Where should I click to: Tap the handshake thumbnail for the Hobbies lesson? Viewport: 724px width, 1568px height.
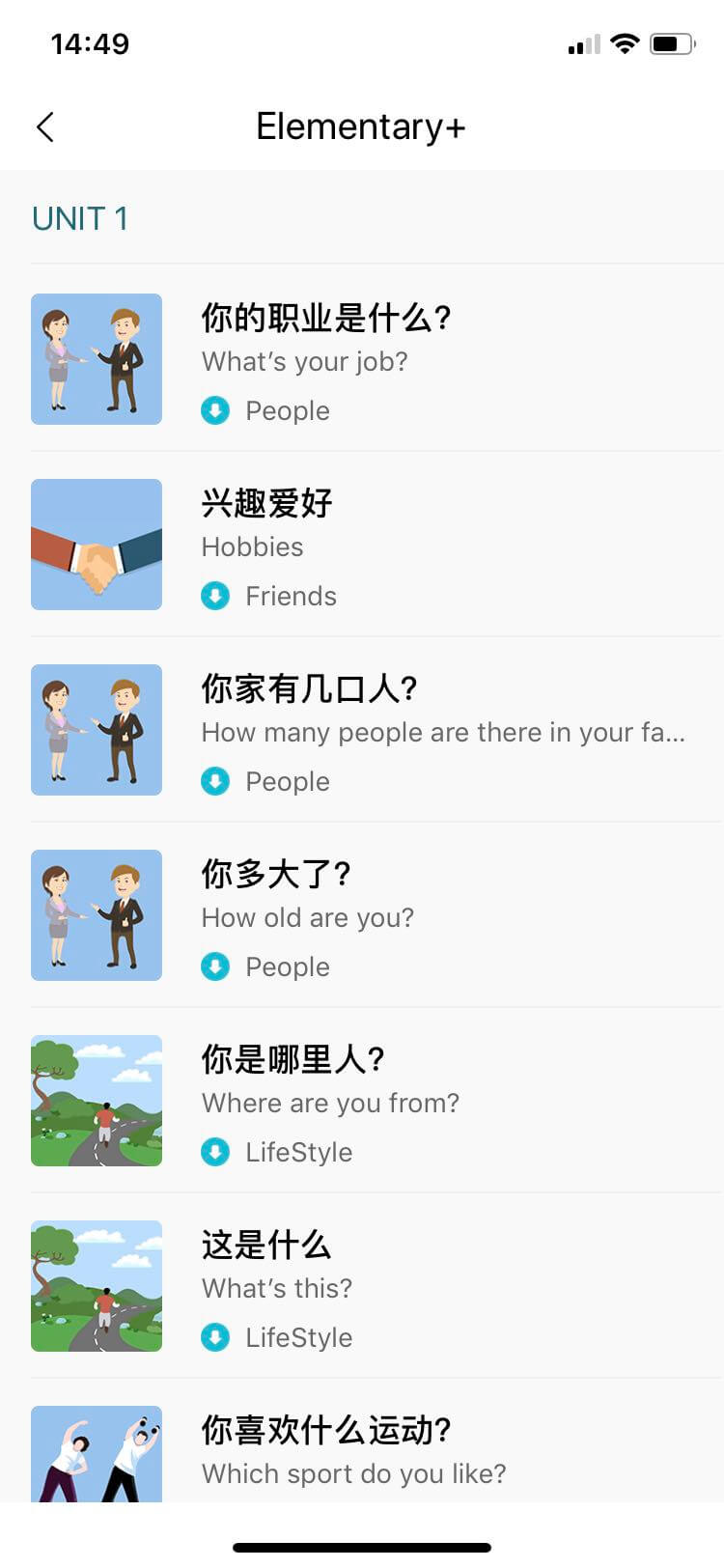coord(97,544)
